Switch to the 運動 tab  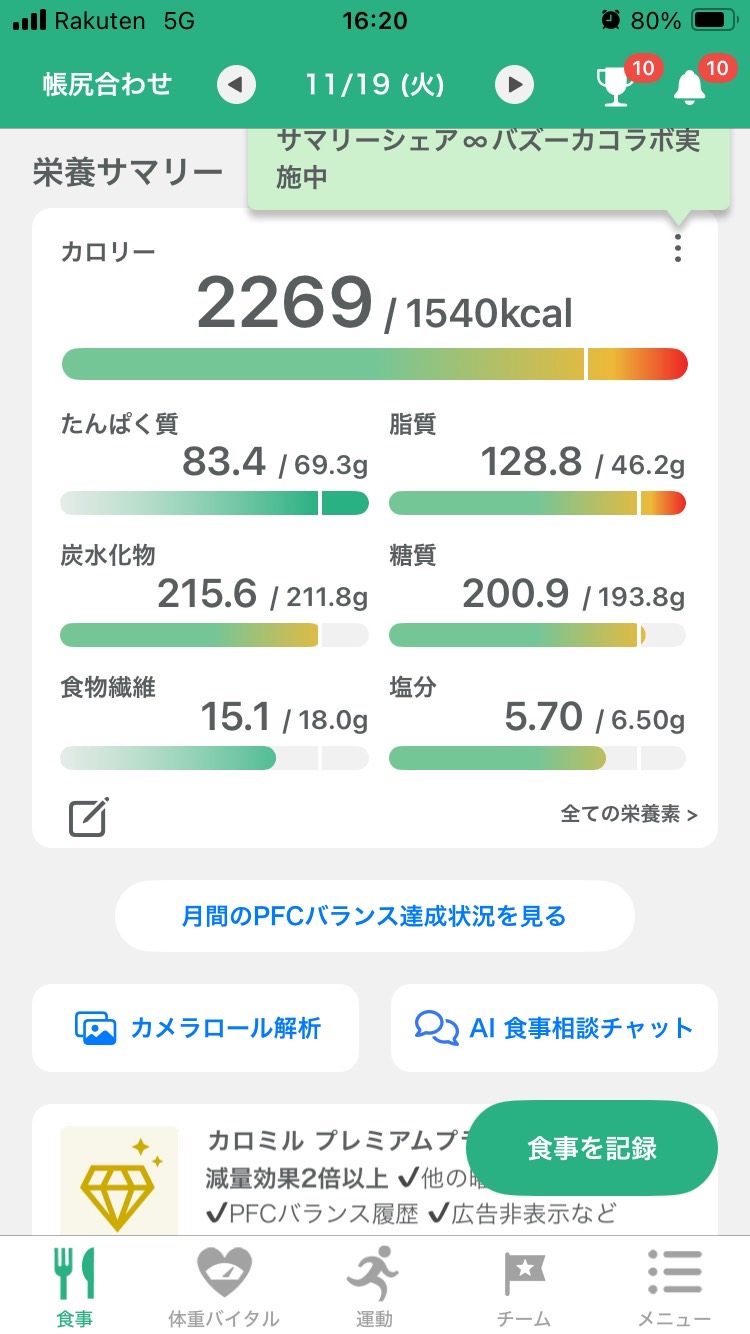374,1286
